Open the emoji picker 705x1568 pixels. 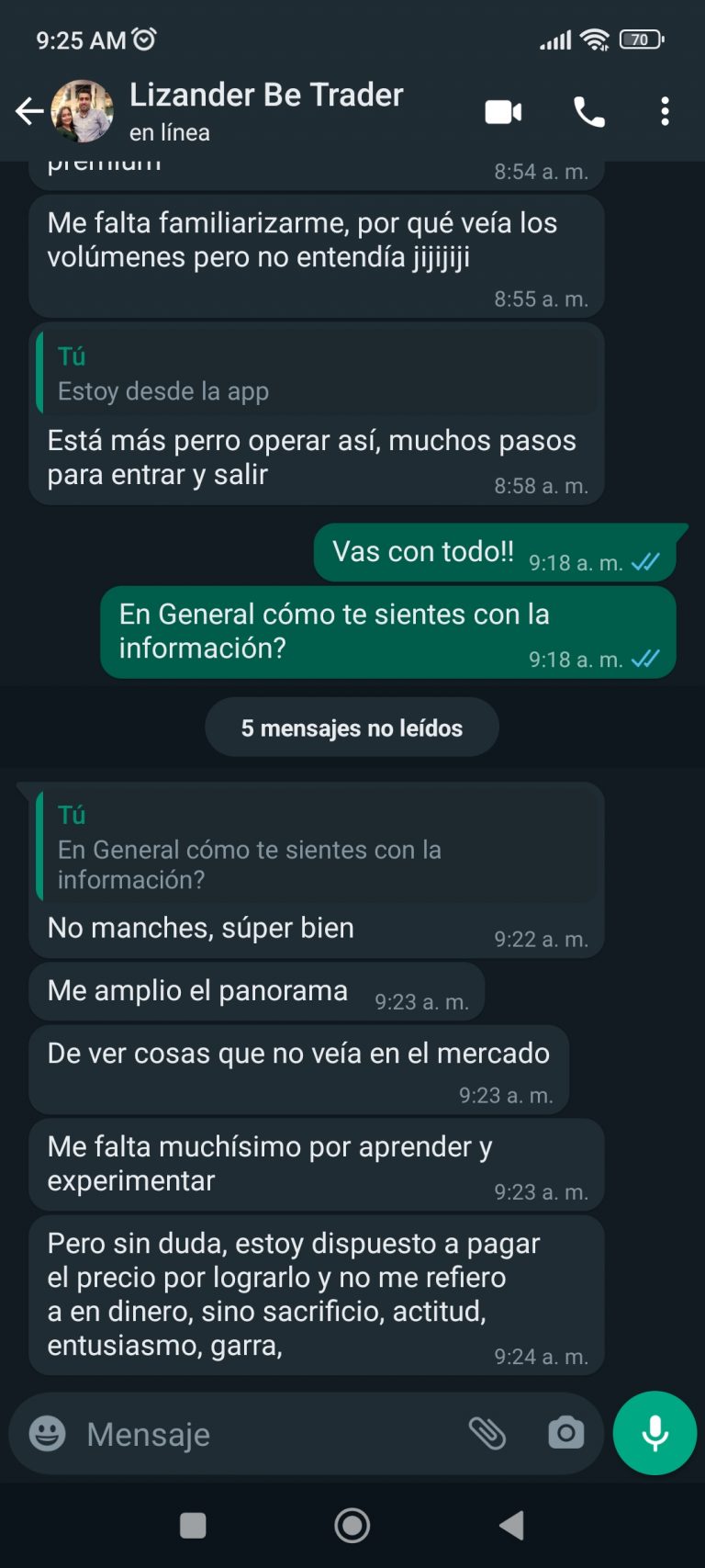click(48, 1434)
